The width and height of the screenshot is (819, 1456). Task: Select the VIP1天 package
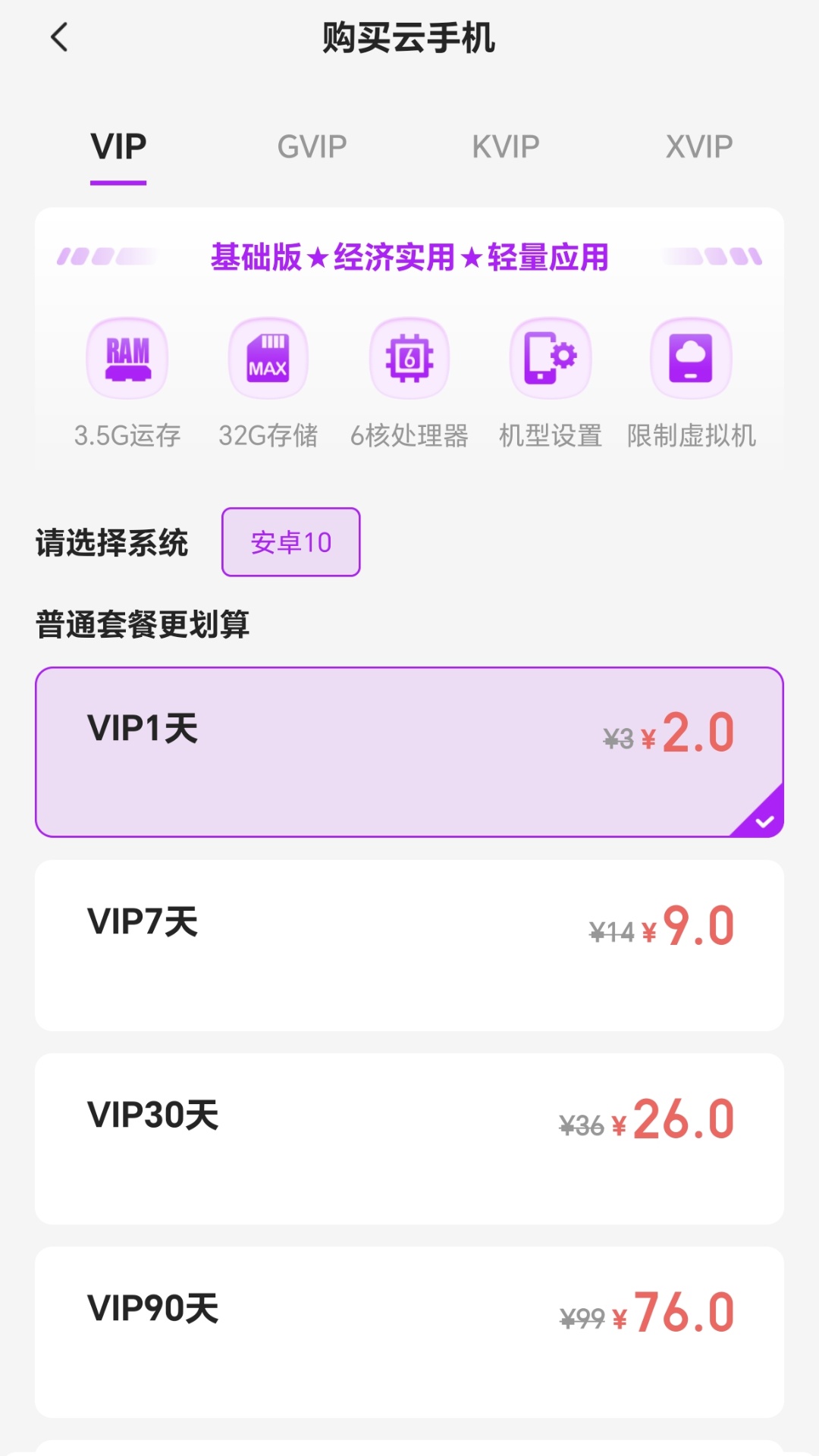pos(409,752)
